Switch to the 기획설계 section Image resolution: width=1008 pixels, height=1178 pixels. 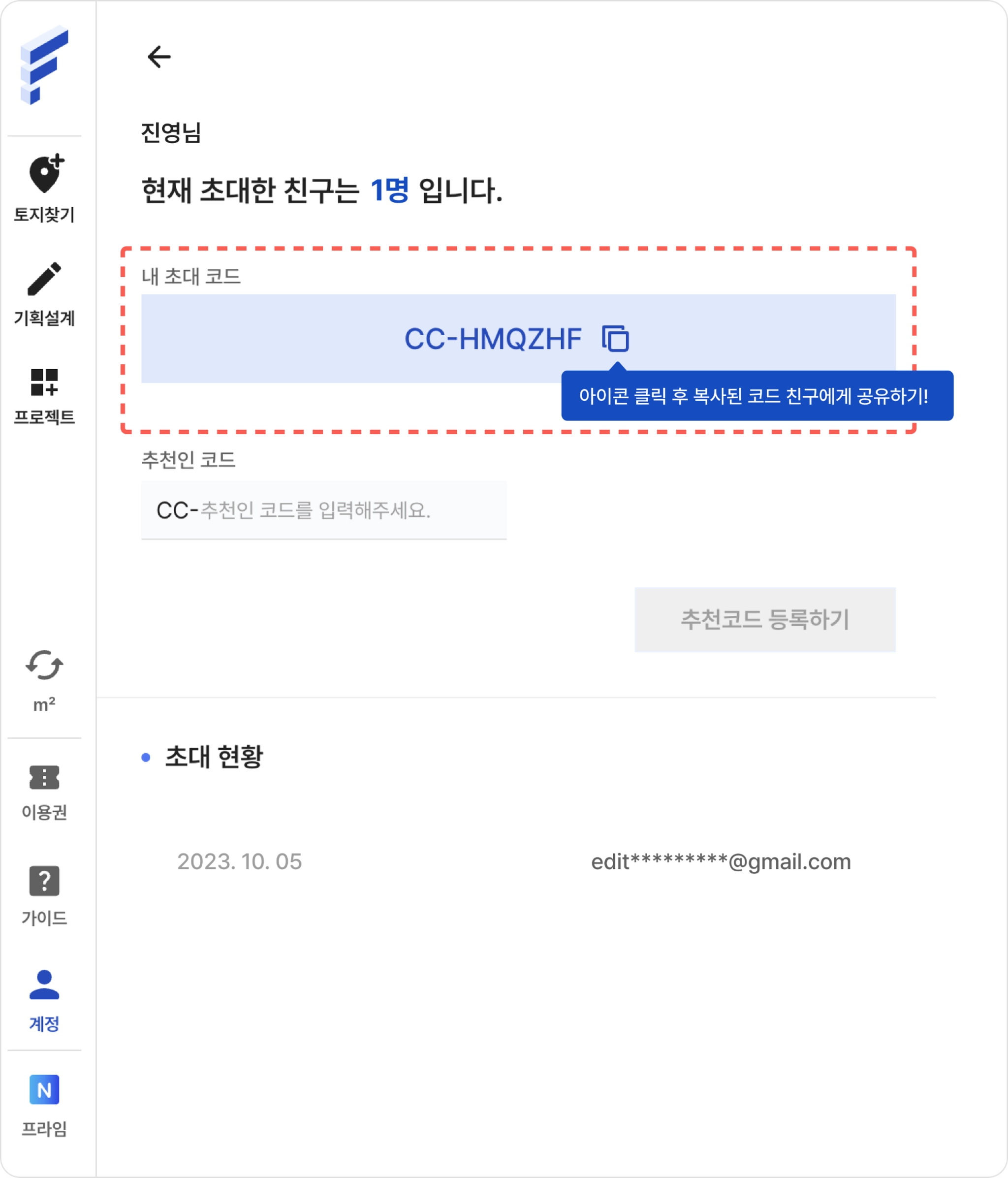pos(44,293)
